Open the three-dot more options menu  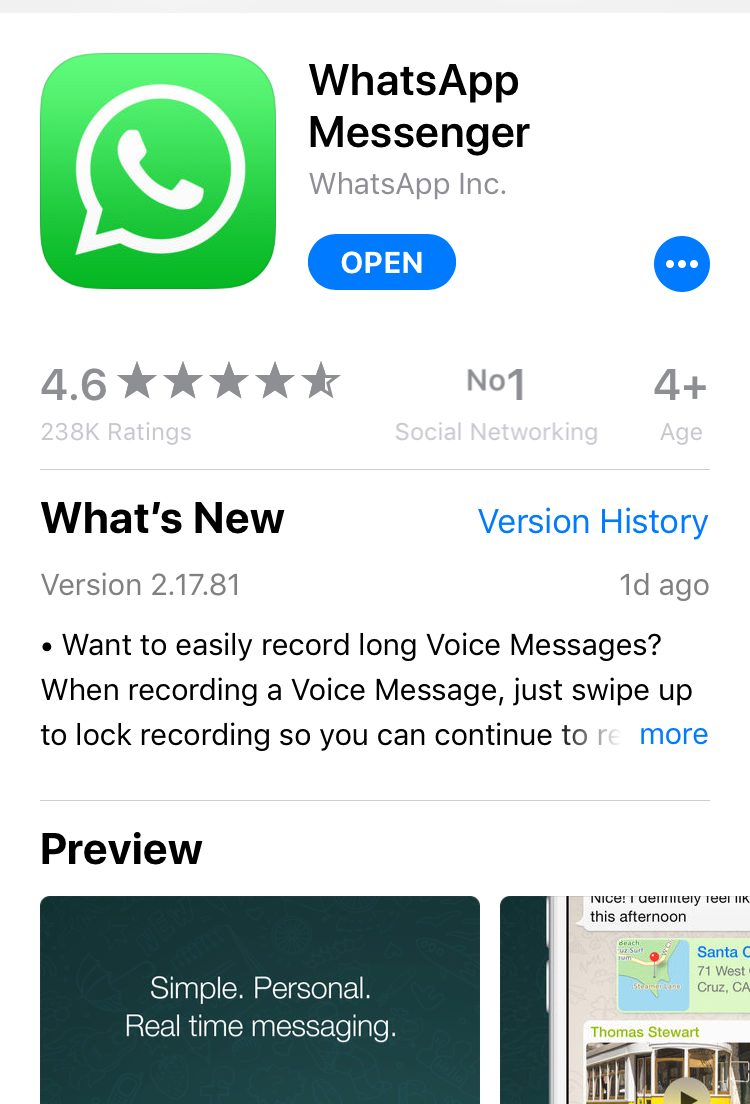click(x=681, y=264)
